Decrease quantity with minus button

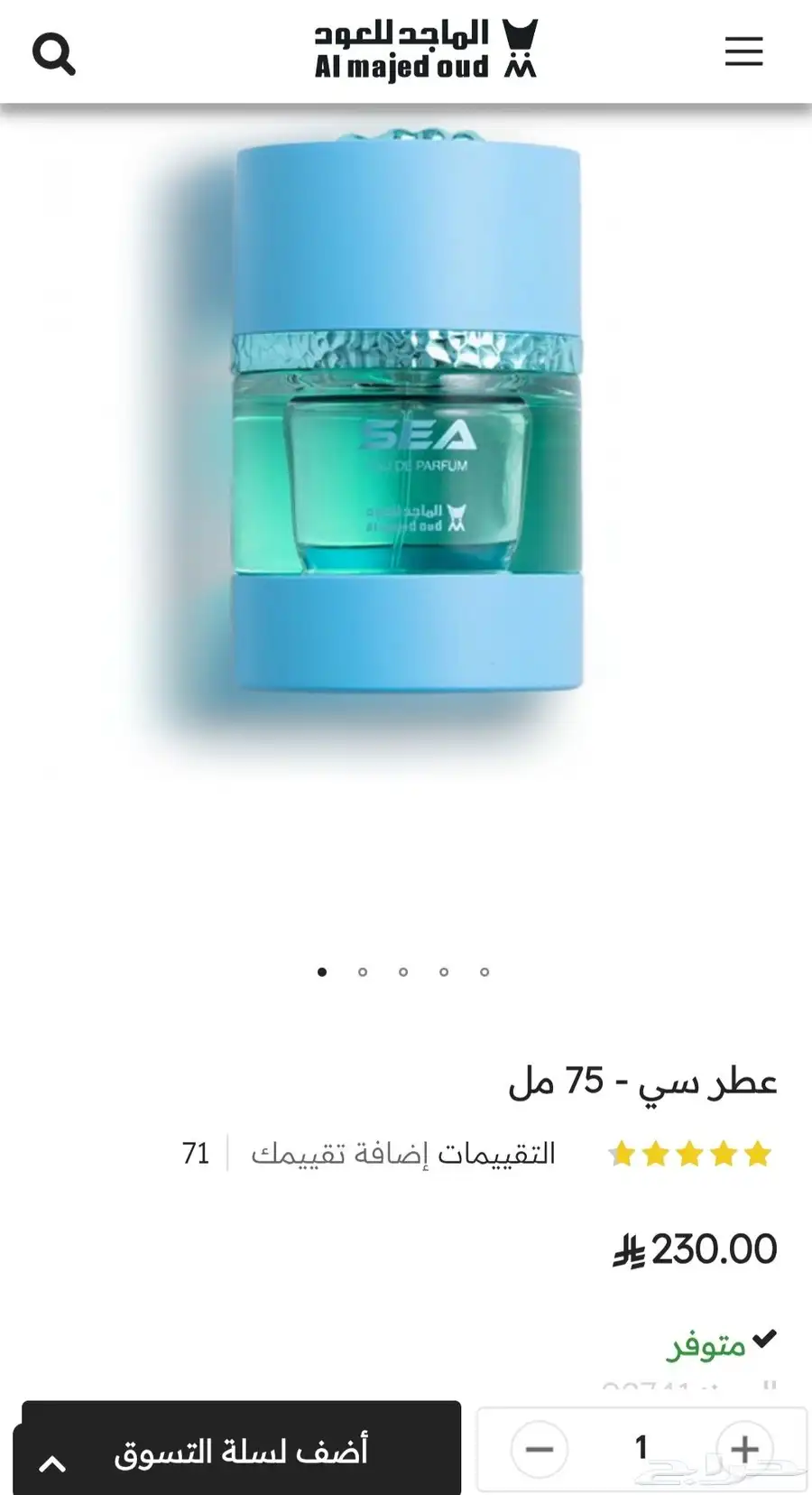click(540, 1450)
